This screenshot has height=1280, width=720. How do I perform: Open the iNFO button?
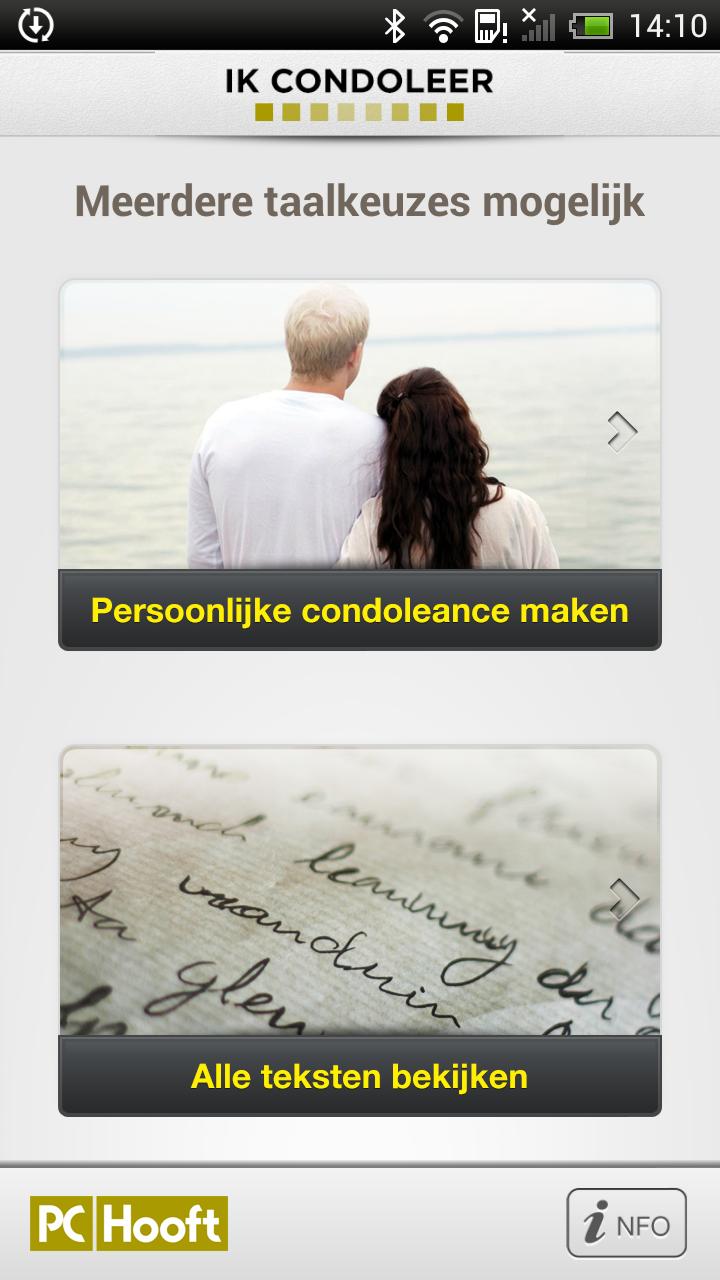pos(626,1222)
